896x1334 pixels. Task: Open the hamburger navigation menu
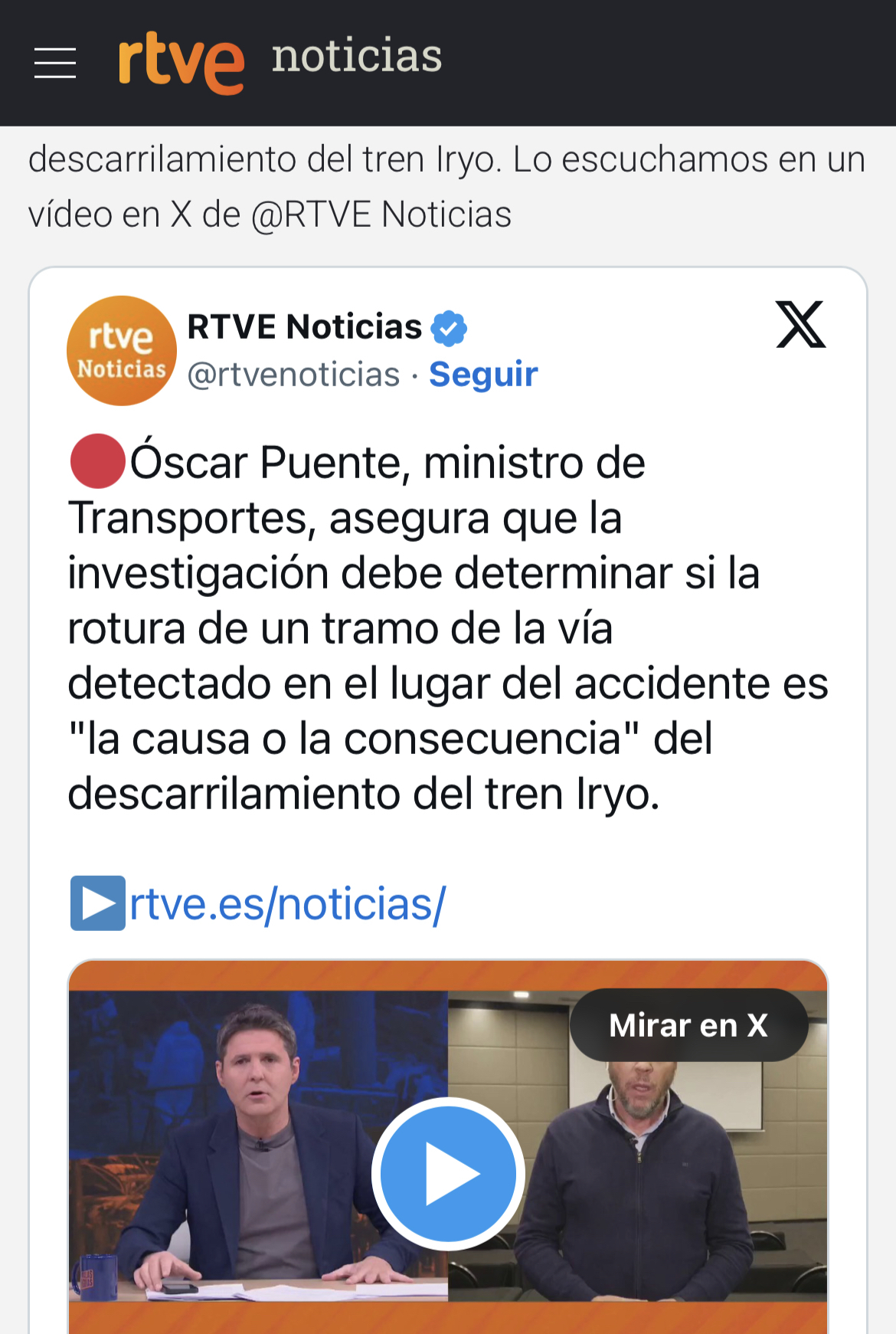click(55, 63)
